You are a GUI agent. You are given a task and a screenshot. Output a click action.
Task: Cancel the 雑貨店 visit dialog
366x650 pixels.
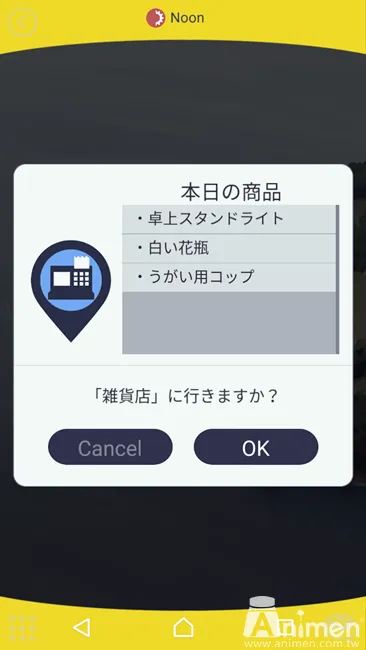(x=110, y=447)
